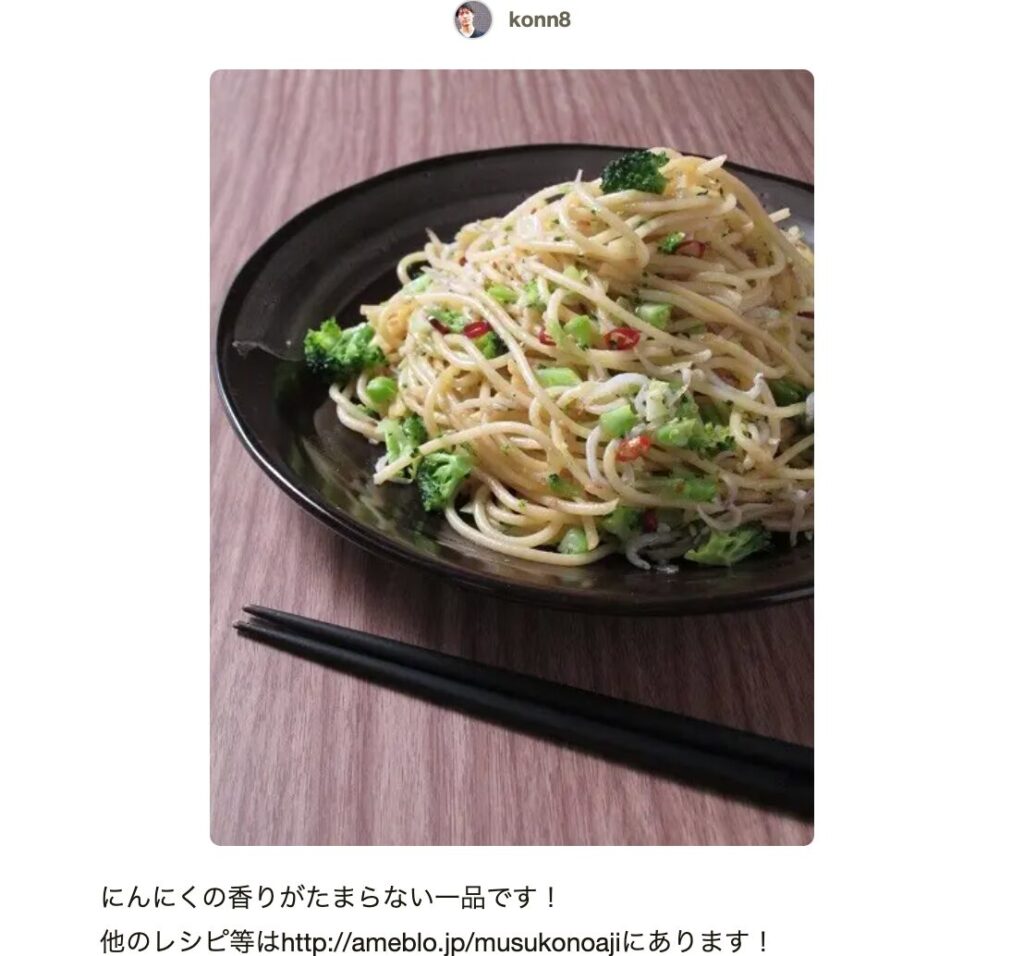Open the spaghetti dish photo
Screen dimensions: 1024x956
click(511, 457)
